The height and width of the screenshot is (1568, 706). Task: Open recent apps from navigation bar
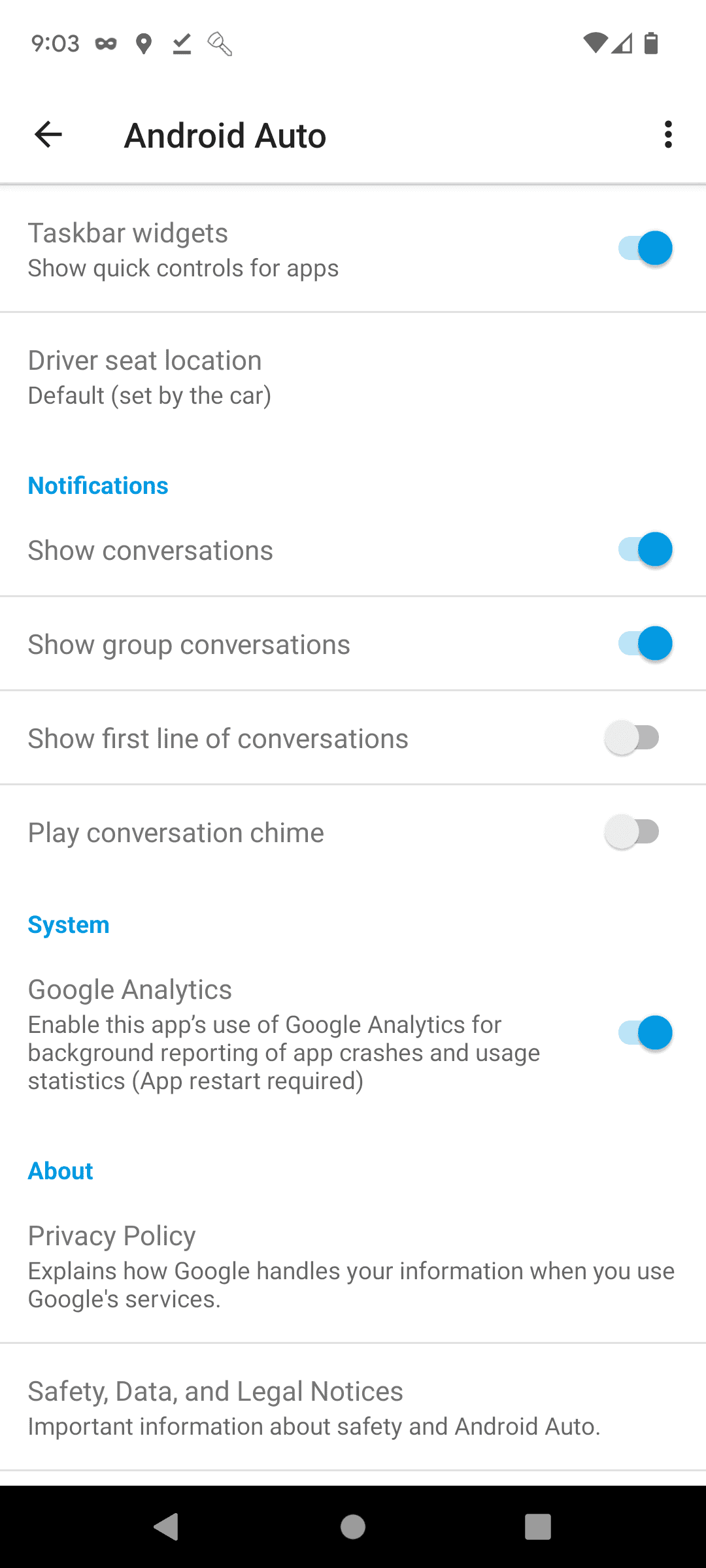pos(537,1527)
